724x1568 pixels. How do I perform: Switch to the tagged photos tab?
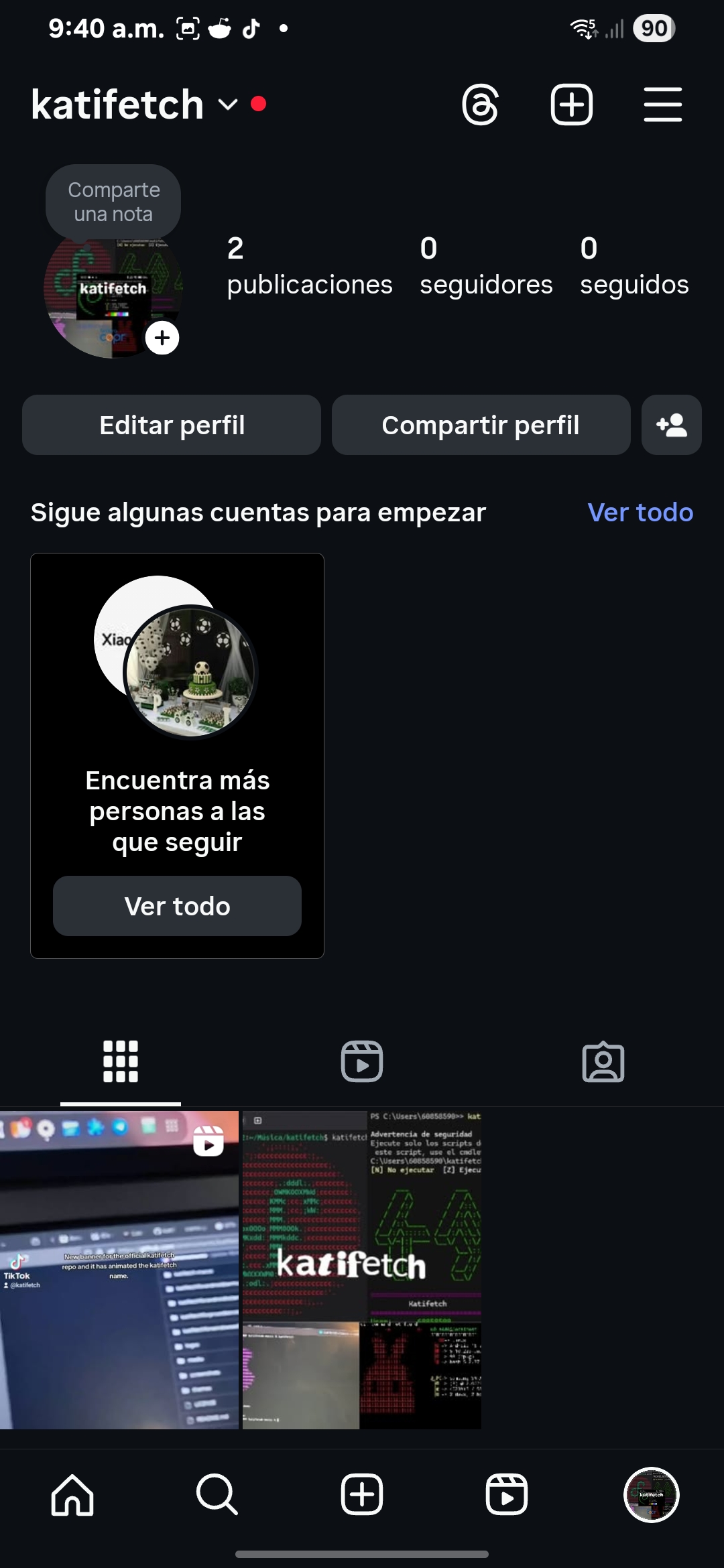(603, 1061)
